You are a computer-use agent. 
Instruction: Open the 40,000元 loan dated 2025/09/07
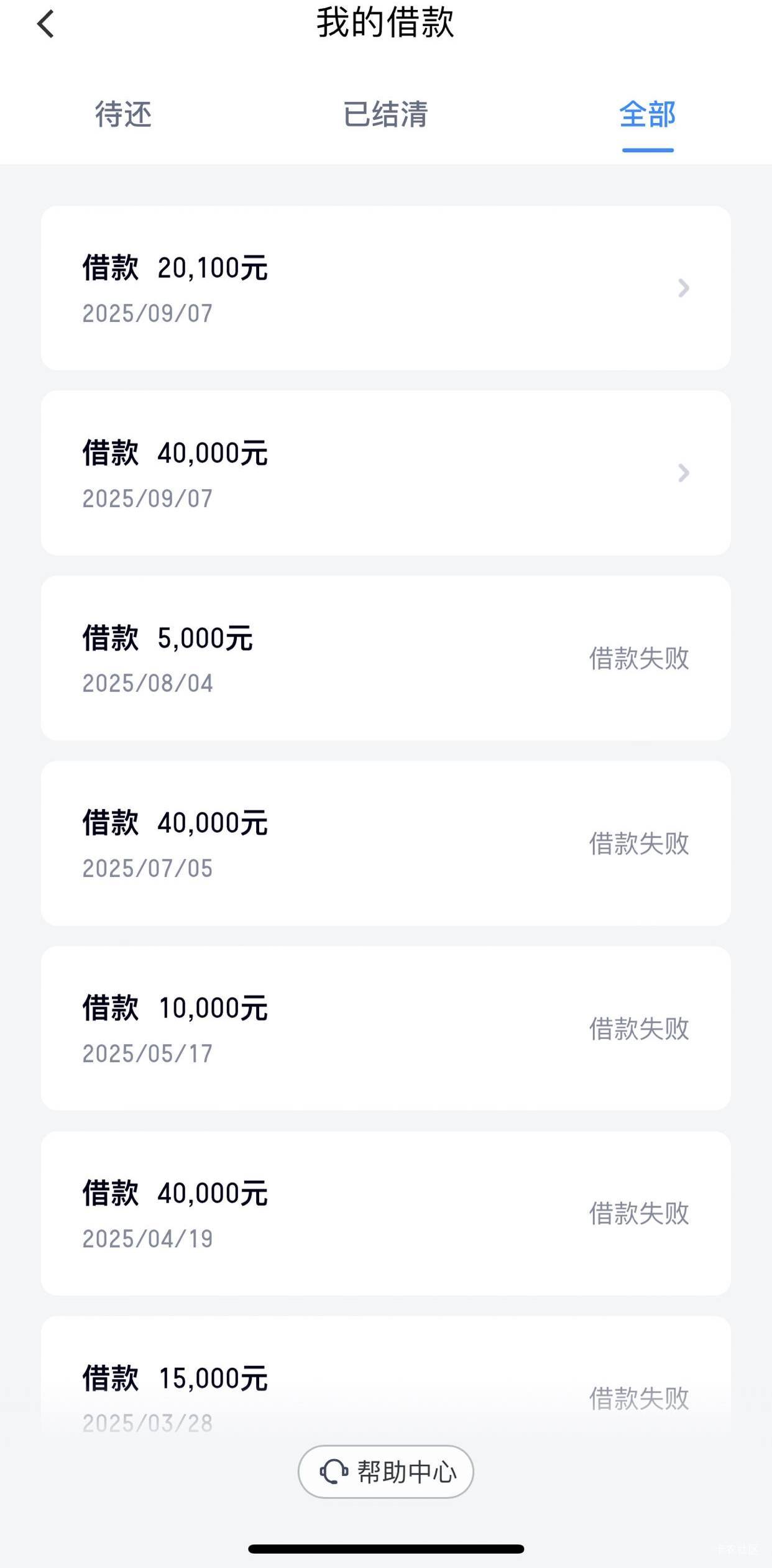coord(385,473)
